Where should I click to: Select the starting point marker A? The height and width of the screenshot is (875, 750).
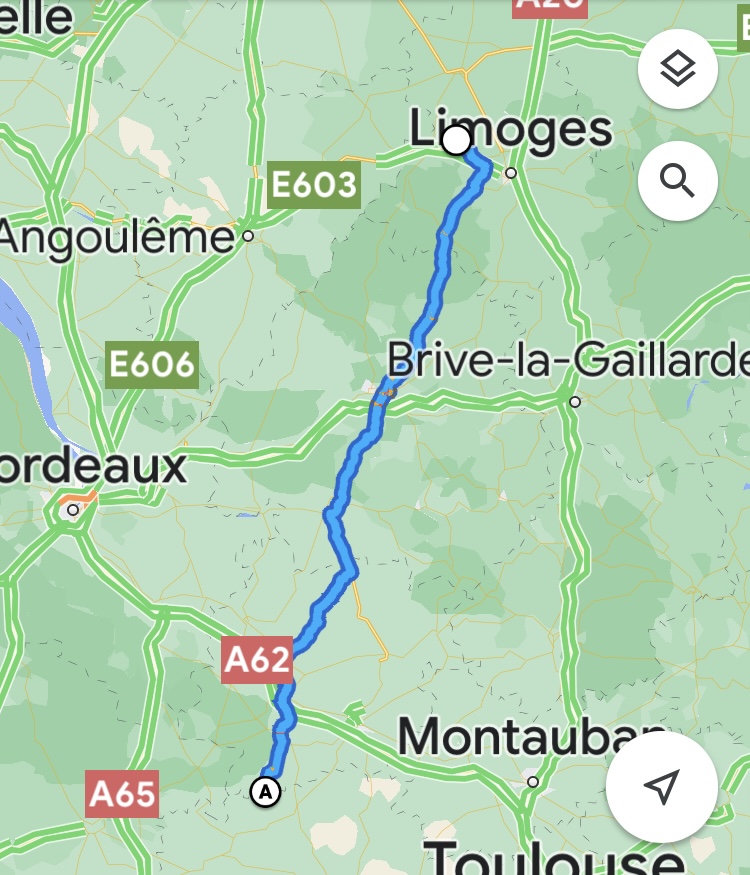(265, 792)
